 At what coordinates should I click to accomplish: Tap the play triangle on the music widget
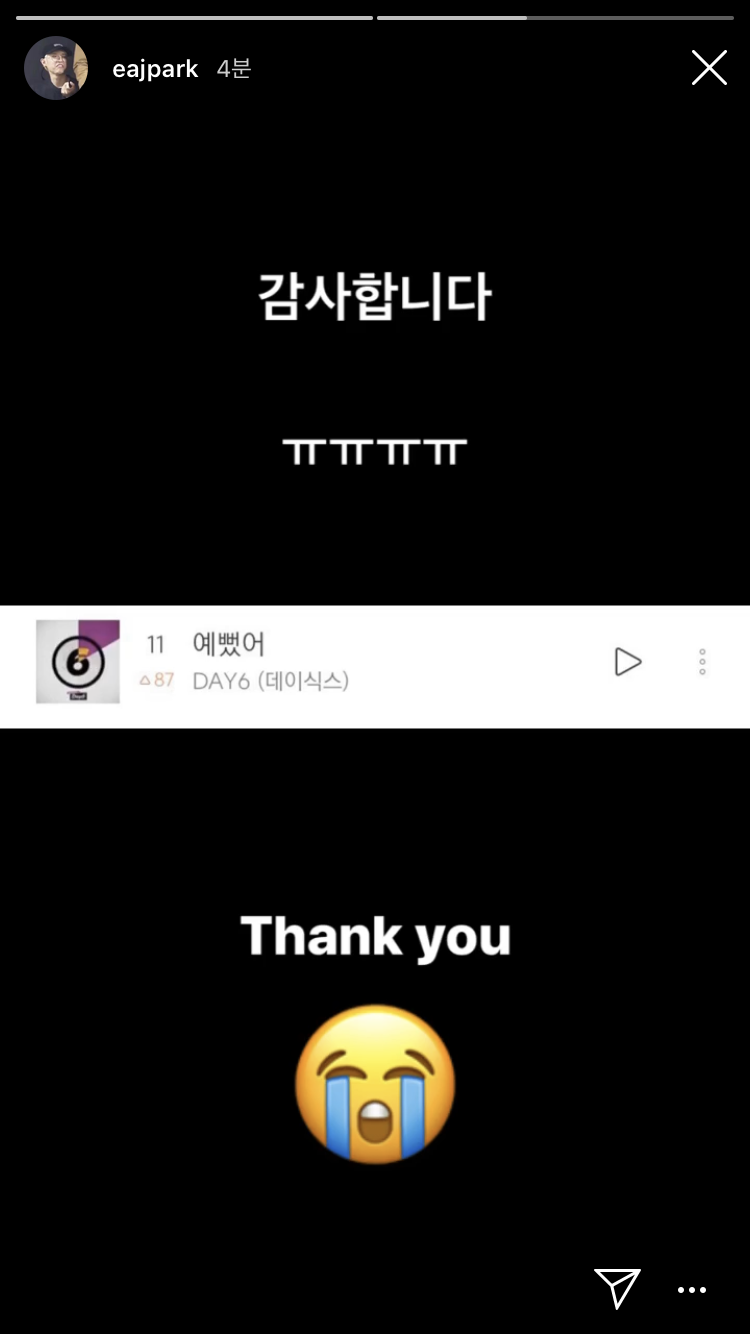tap(628, 662)
